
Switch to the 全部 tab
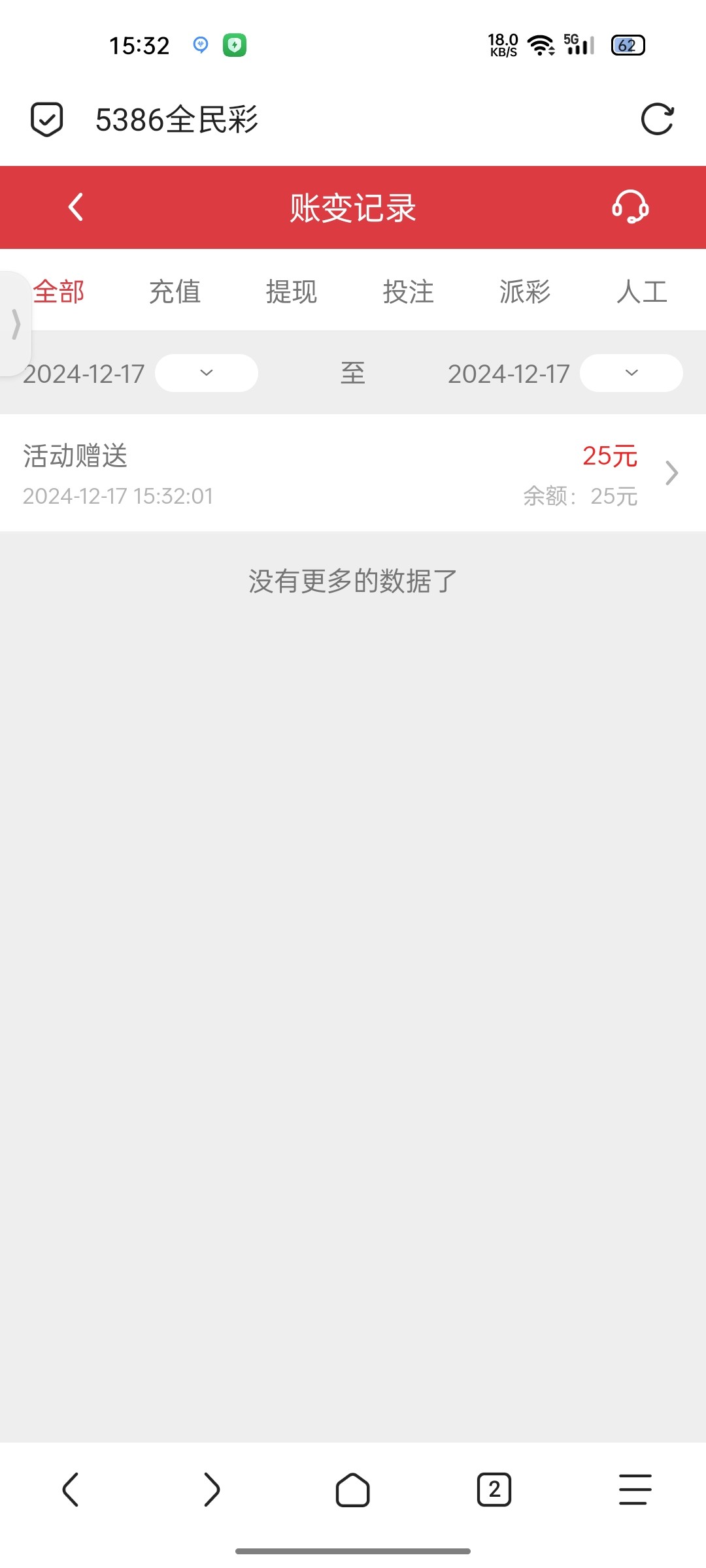[59, 291]
